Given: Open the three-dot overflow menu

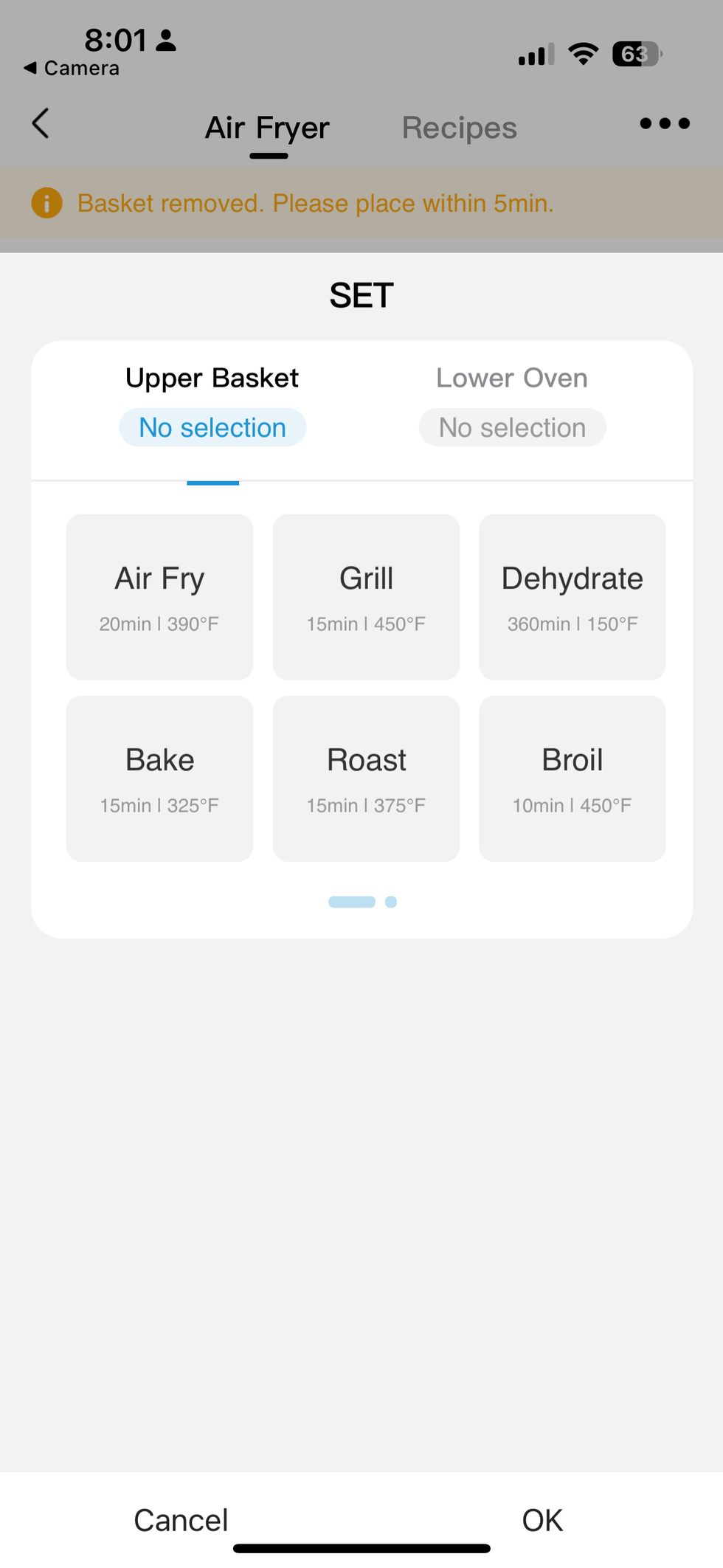Looking at the screenshot, I should (663, 124).
